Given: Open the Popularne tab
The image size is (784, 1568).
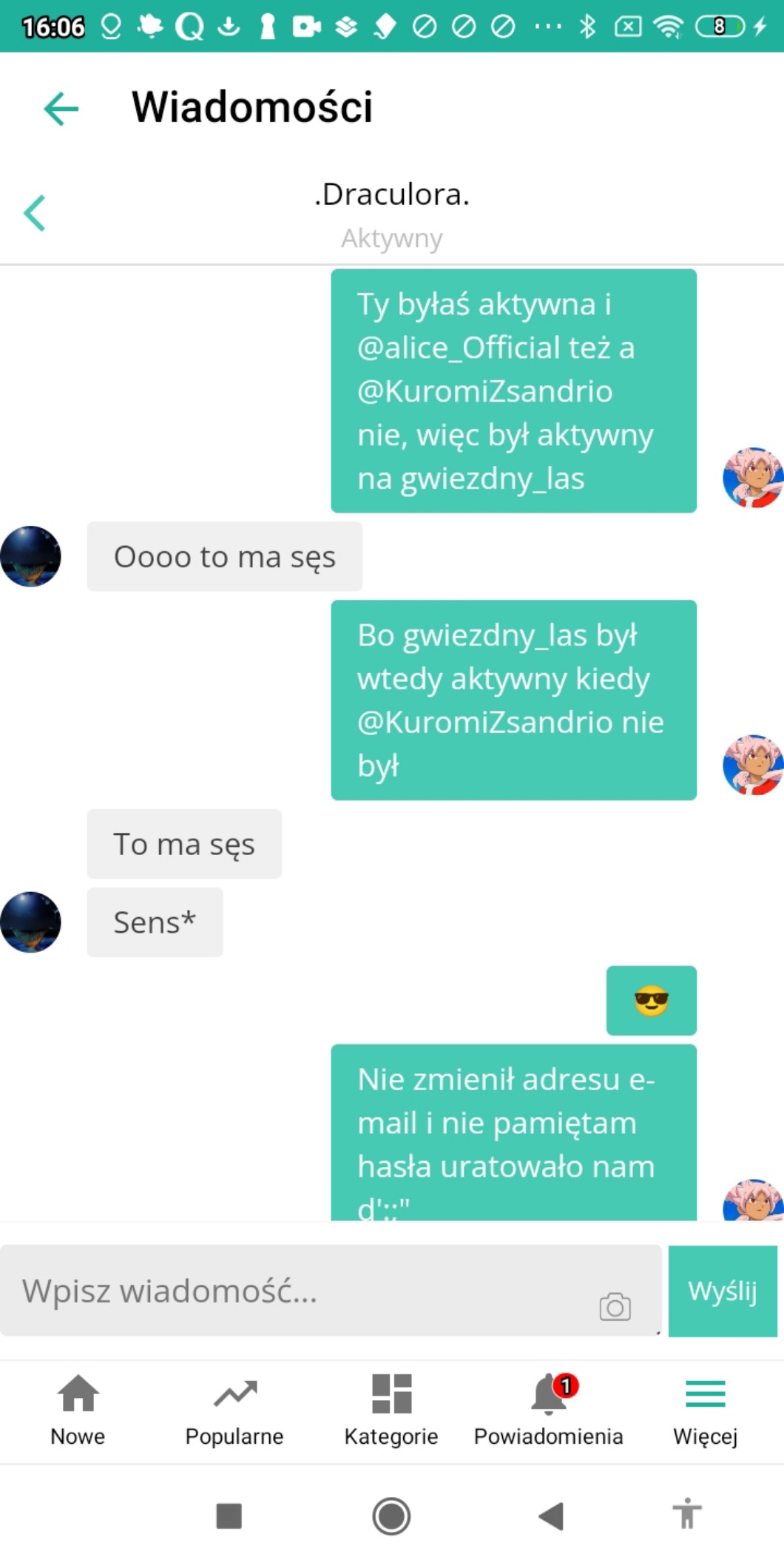Looking at the screenshot, I should point(234,1410).
